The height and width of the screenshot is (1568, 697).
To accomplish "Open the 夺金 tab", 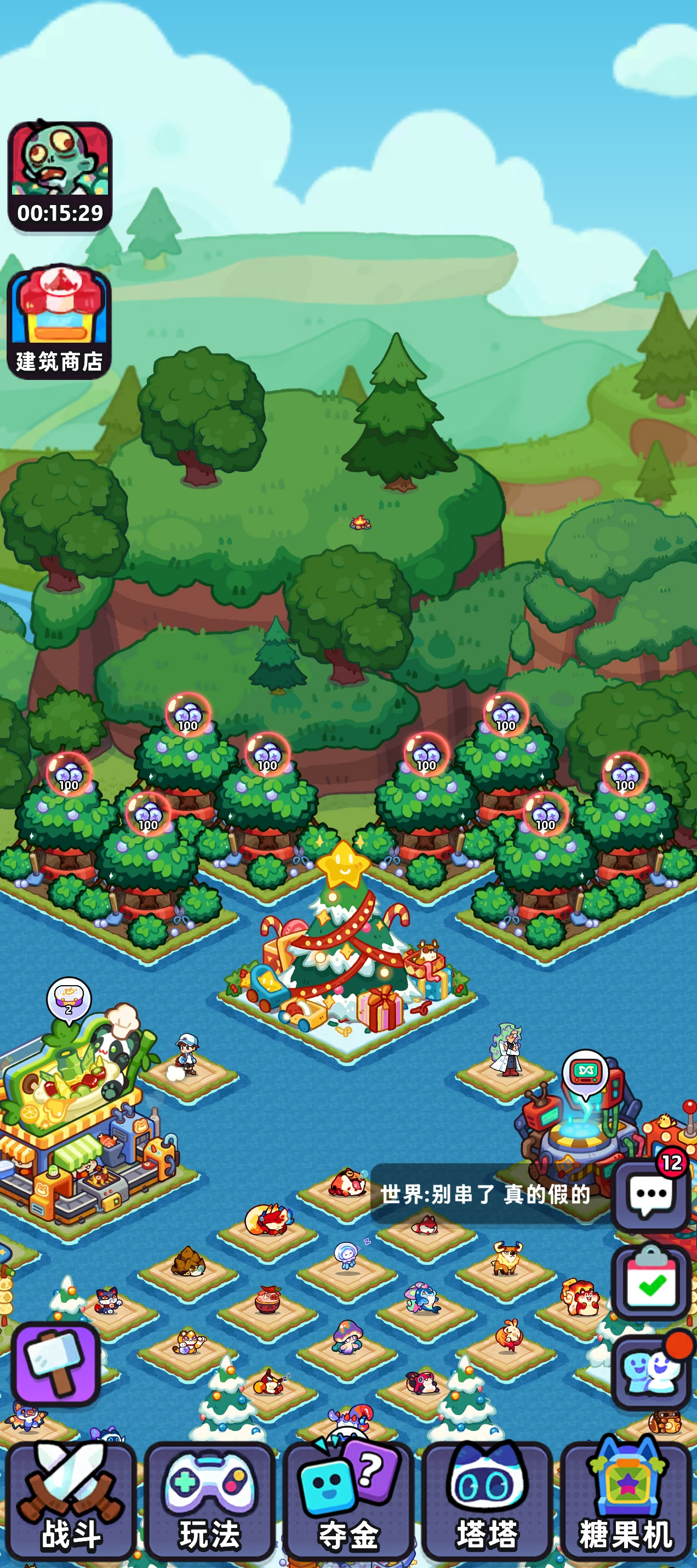I will 348,1502.
